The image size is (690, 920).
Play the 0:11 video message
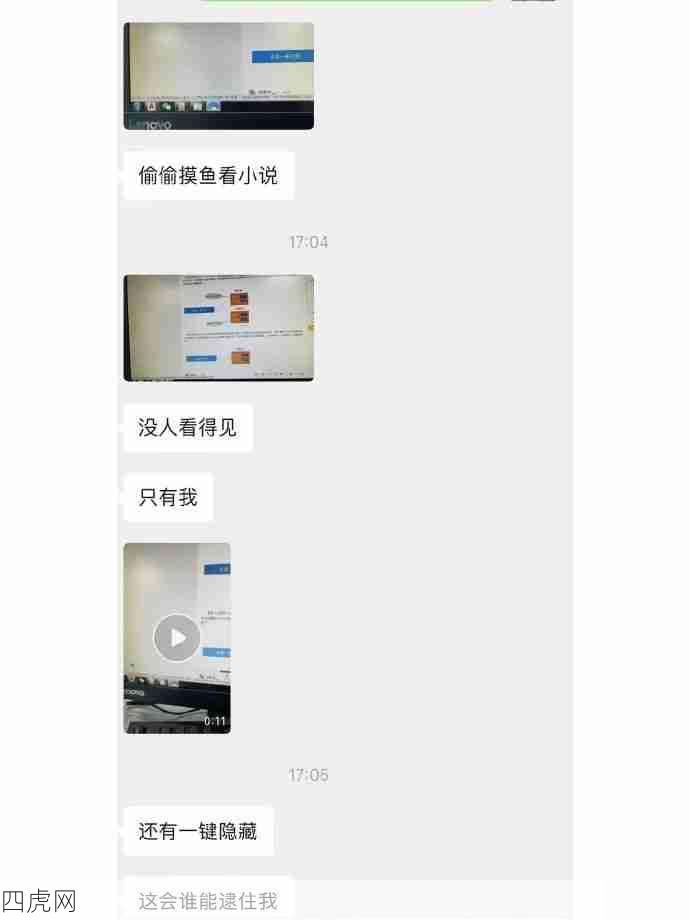click(x=177, y=638)
